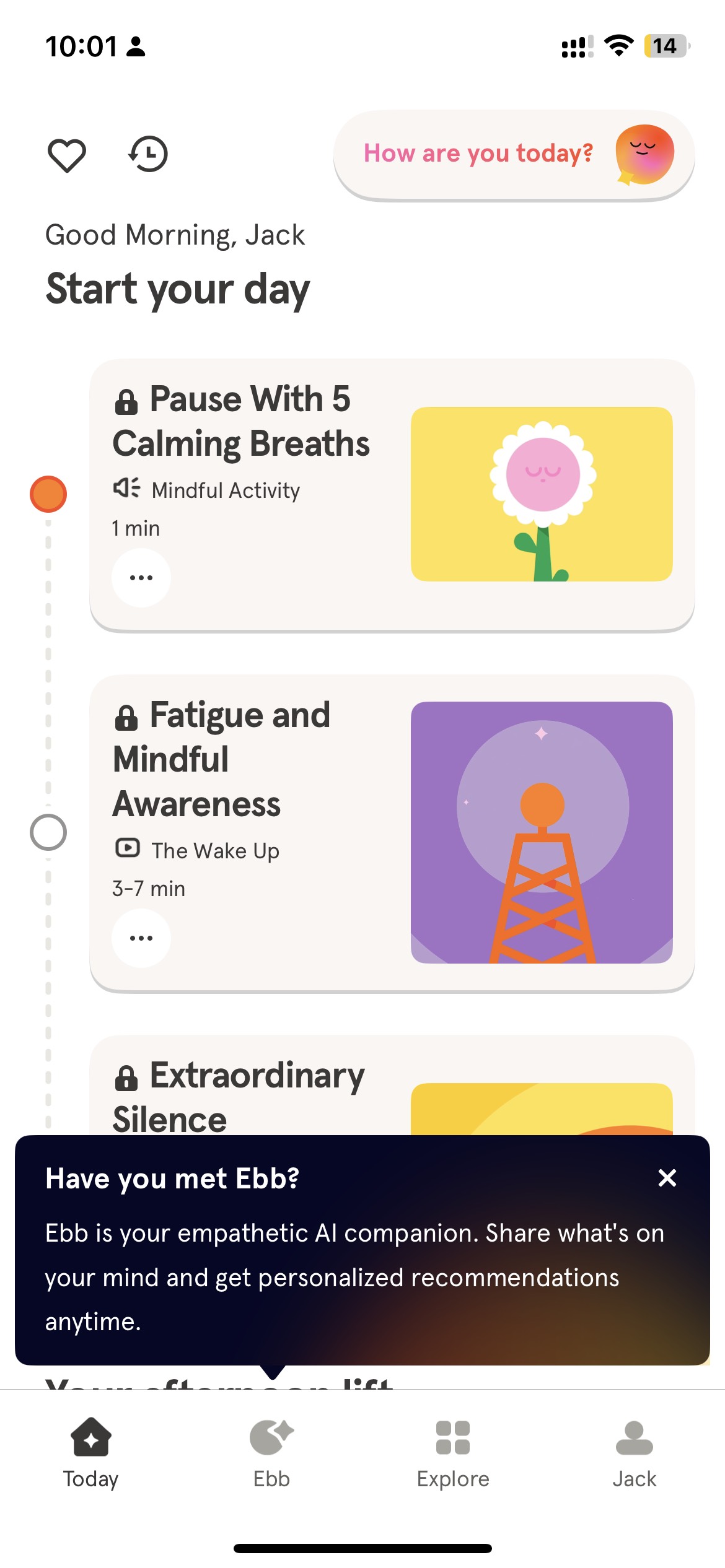Dismiss the "Have you met Ebb?" tooltip

tap(667, 1178)
